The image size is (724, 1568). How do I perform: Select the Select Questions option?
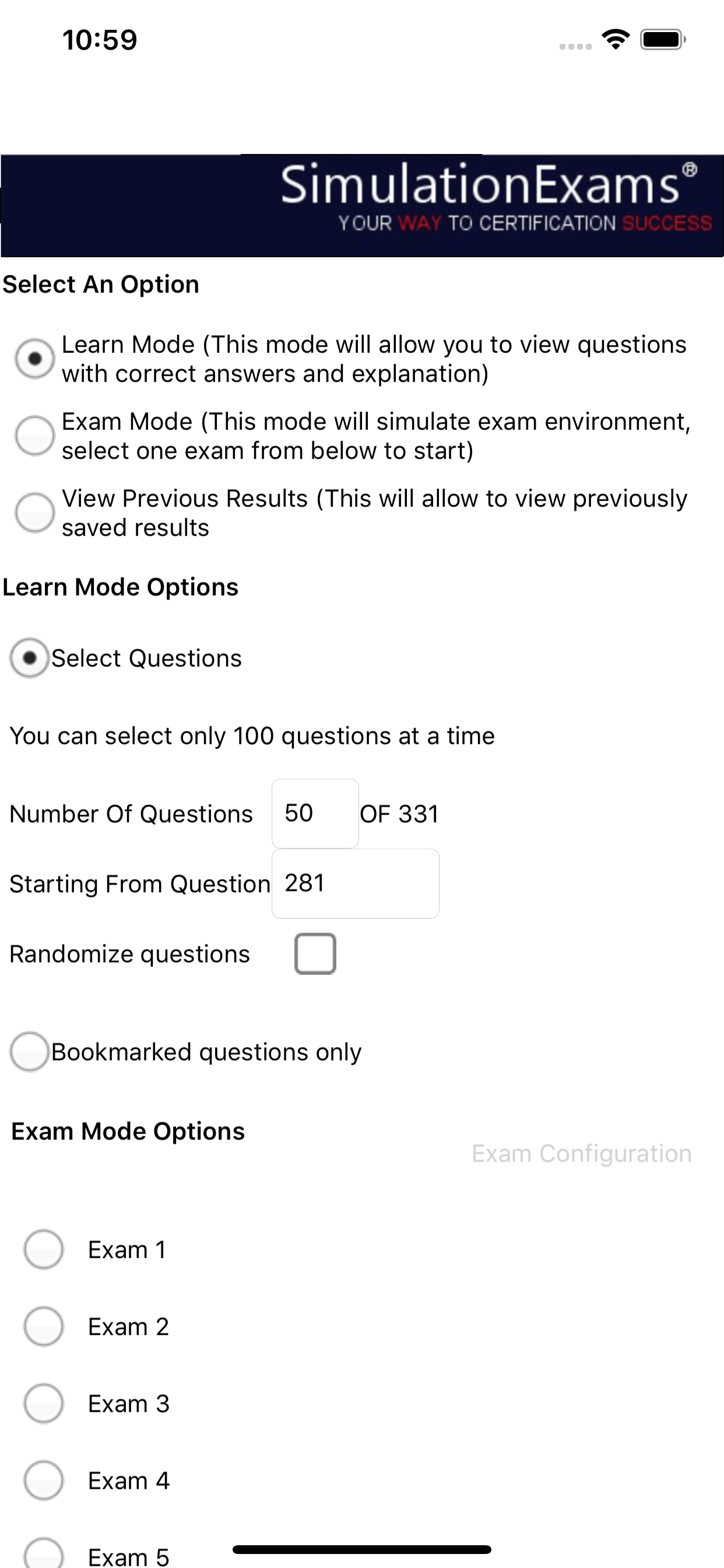[28, 657]
